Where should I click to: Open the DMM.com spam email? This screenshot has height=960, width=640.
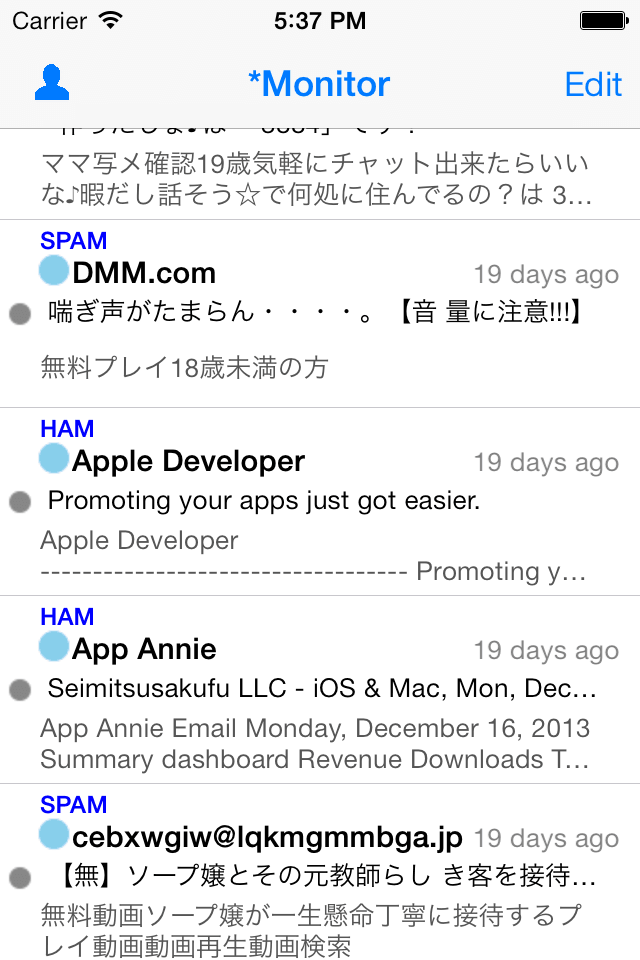tap(320, 314)
